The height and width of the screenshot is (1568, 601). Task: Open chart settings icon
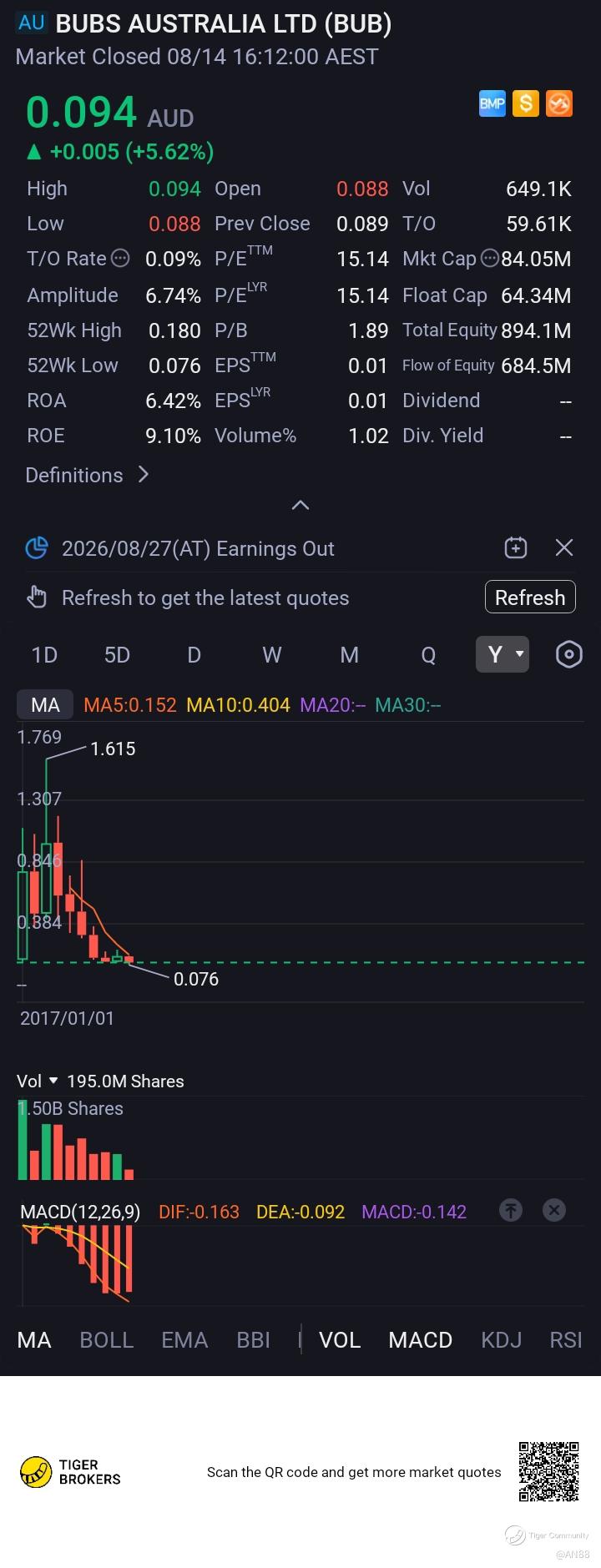(569, 654)
